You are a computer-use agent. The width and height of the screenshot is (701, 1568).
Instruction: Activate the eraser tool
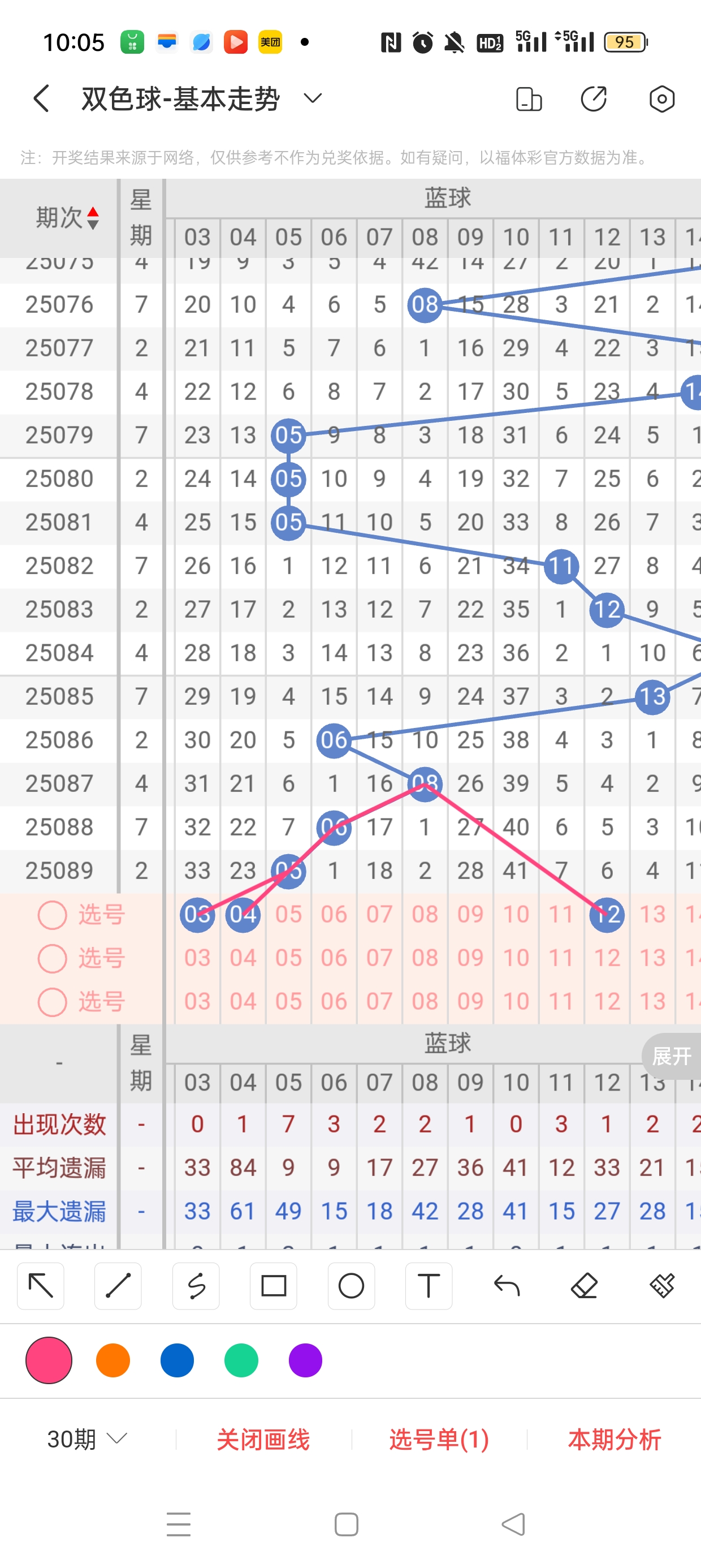click(x=584, y=1286)
